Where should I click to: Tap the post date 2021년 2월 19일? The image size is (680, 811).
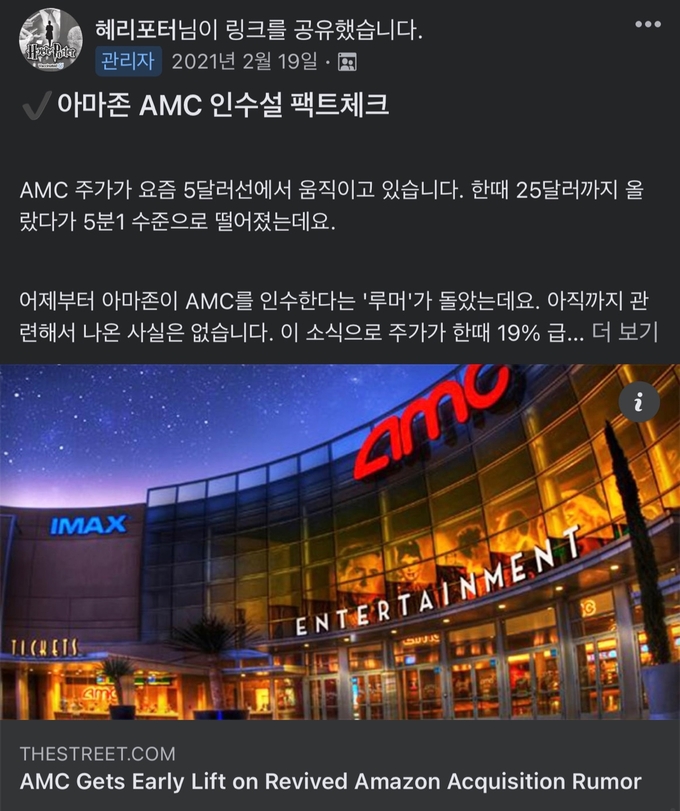245,61
